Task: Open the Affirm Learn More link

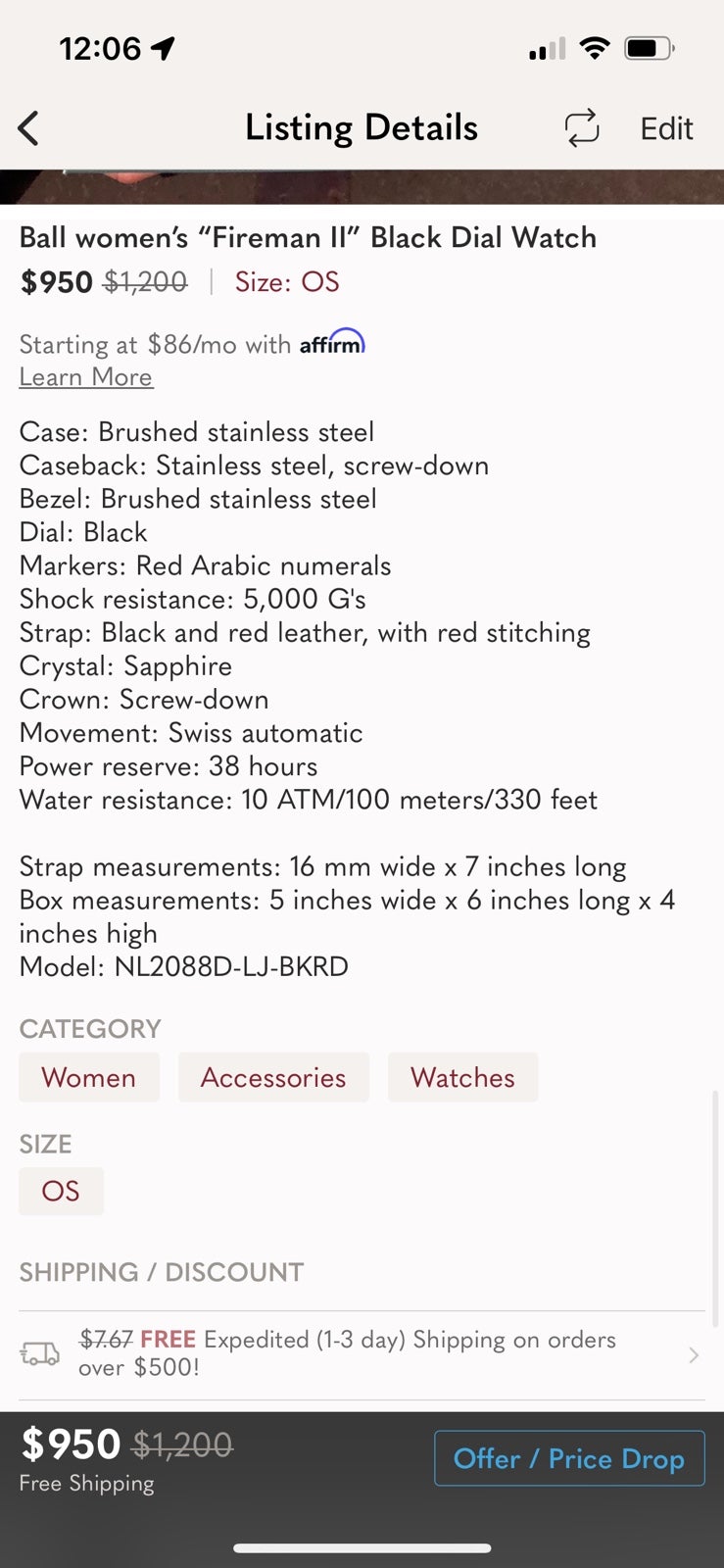Action: point(86,377)
